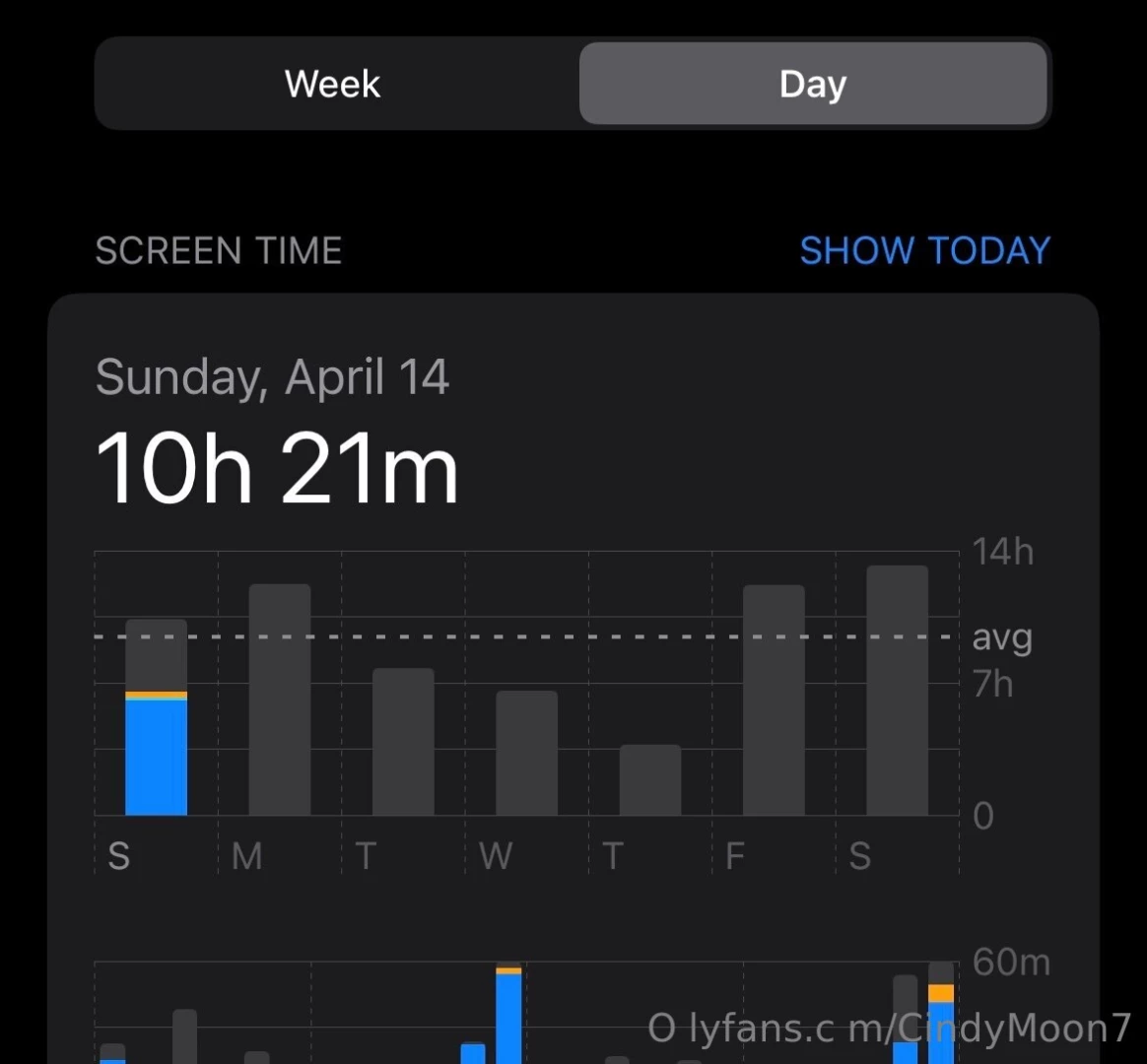The image size is (1147, 1064).
Task: Select the Day segment
Action: (x=812, y=84)
